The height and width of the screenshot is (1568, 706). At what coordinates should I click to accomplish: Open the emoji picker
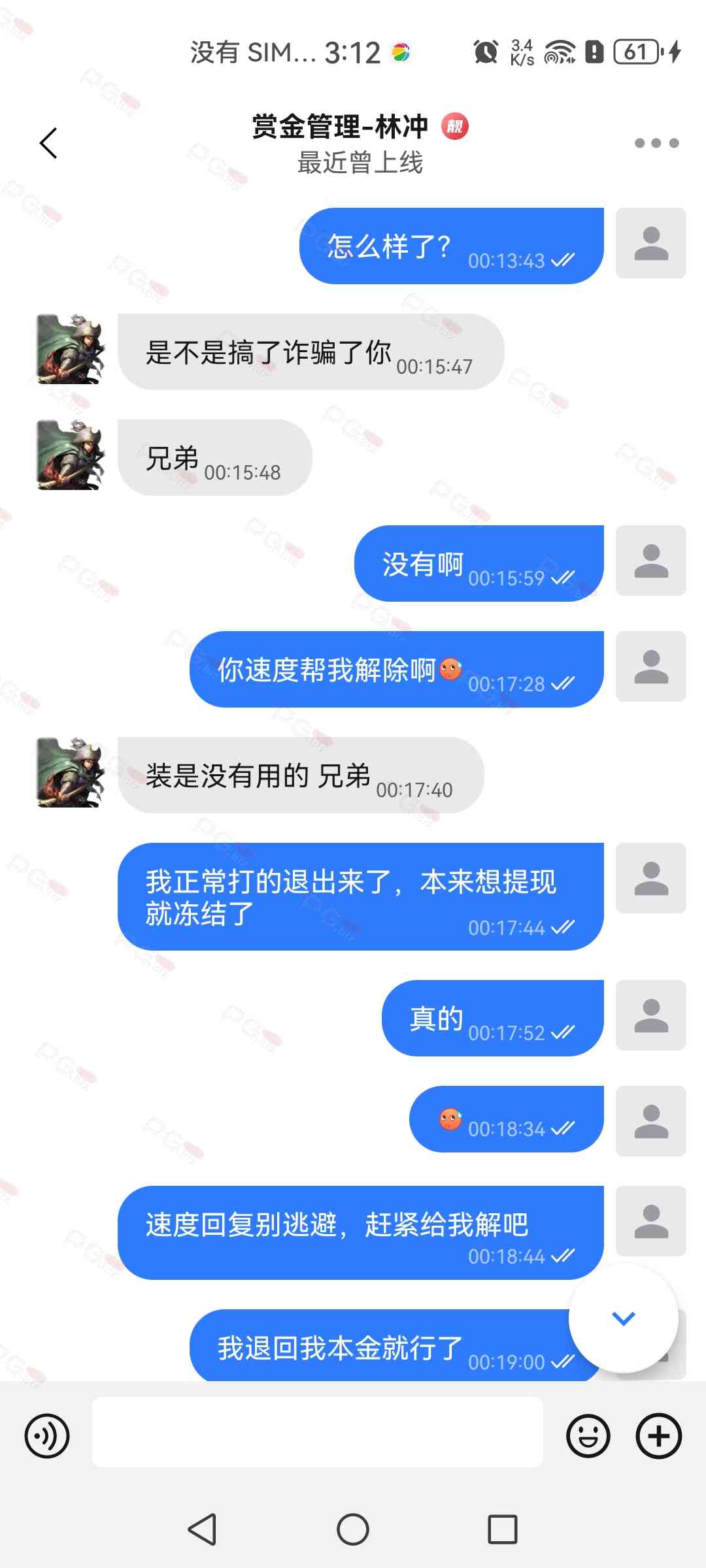(588, 1436)
